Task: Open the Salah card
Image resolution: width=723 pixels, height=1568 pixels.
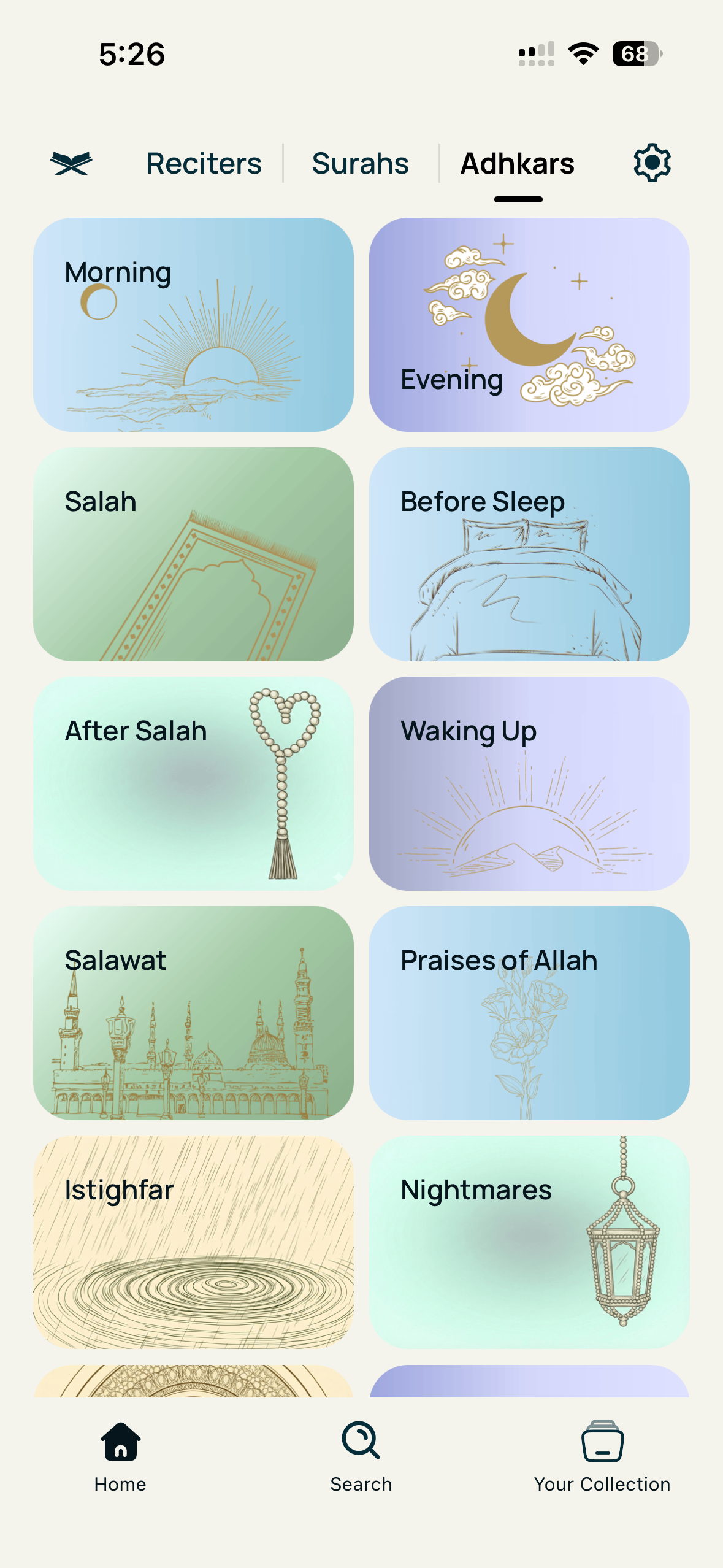Action: coord(193,554)
